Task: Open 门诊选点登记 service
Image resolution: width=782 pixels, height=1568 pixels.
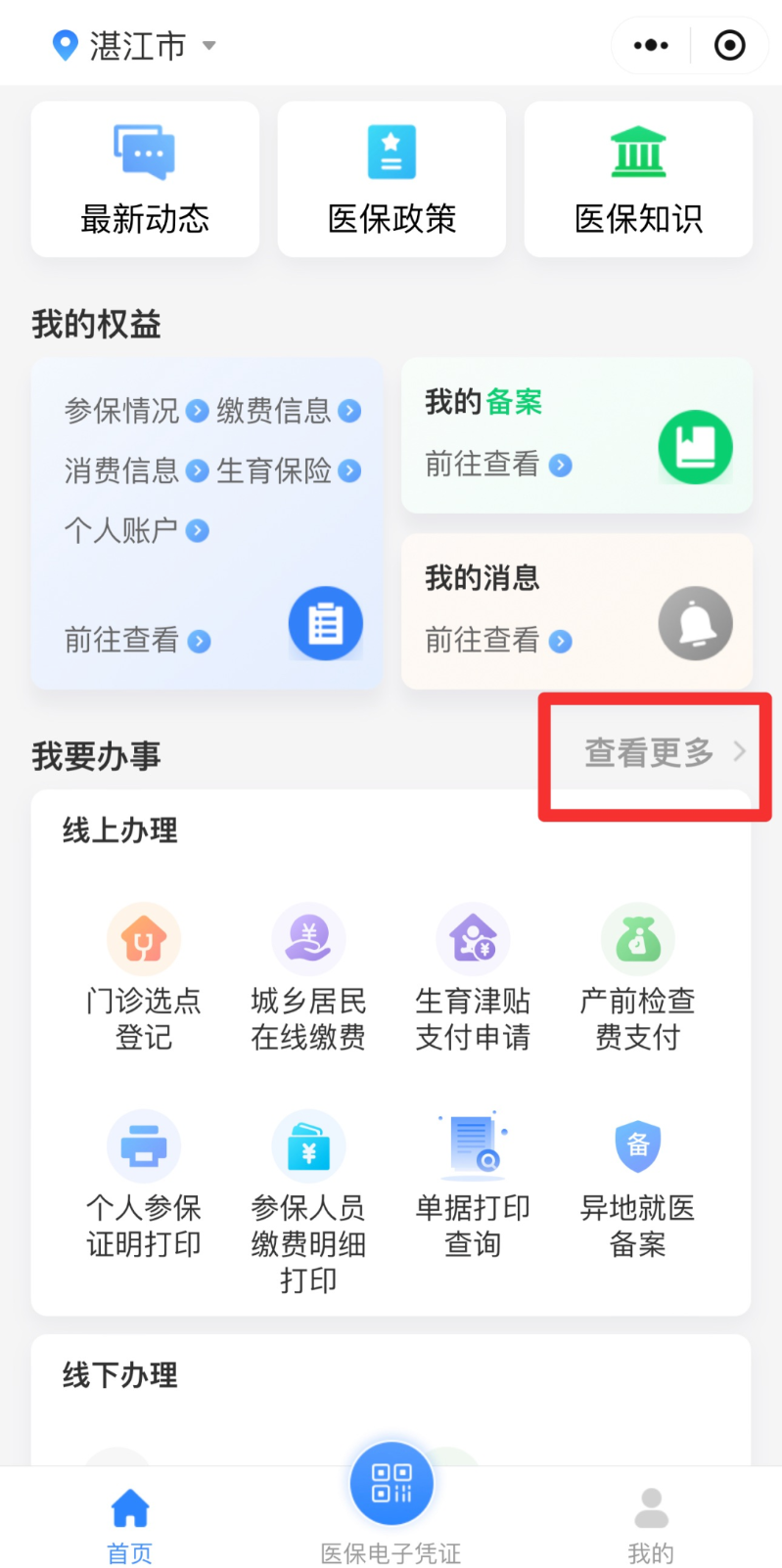Action: click(144, 976)
